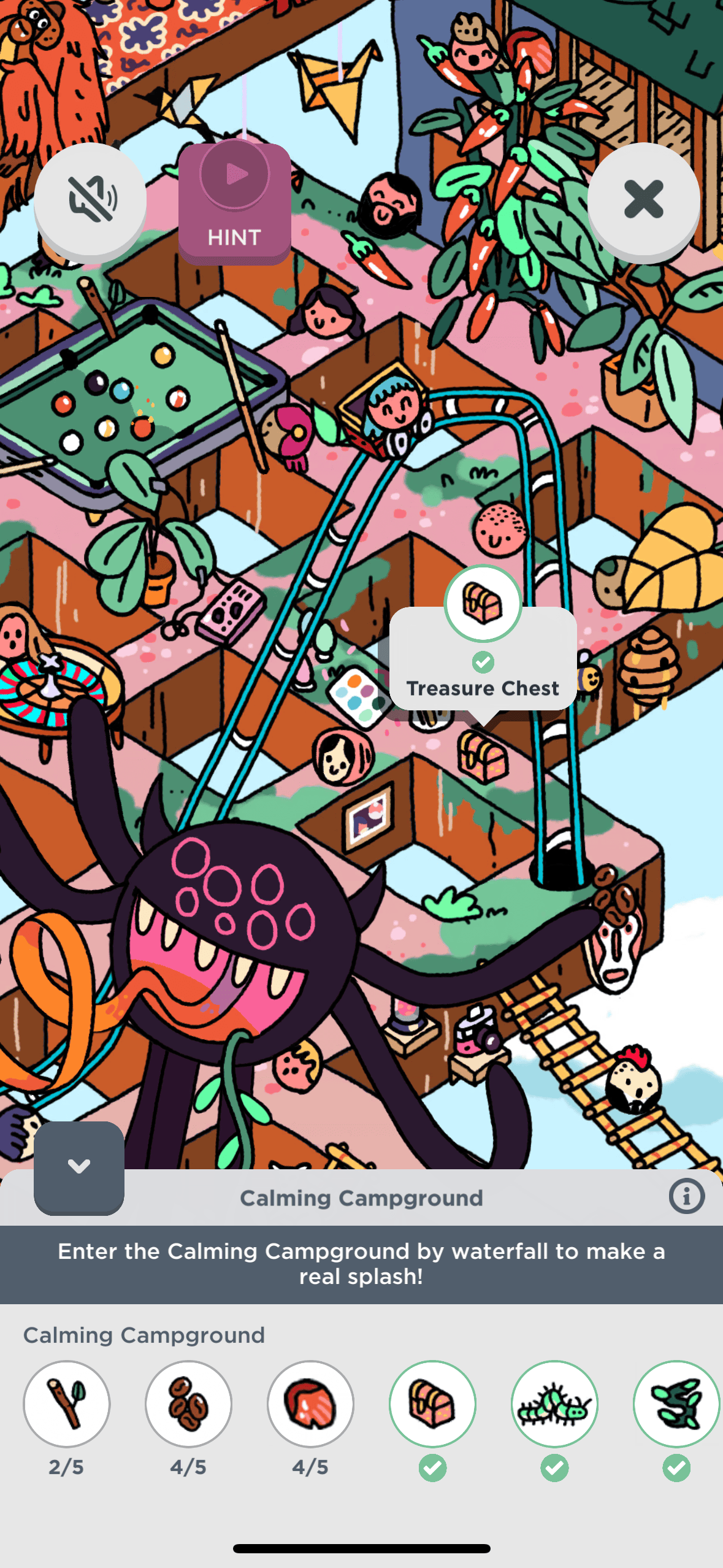Viewport: 723px width, 1568px height.
Task: Select the coffee beans item showing 4/5
Action: 188,1404
